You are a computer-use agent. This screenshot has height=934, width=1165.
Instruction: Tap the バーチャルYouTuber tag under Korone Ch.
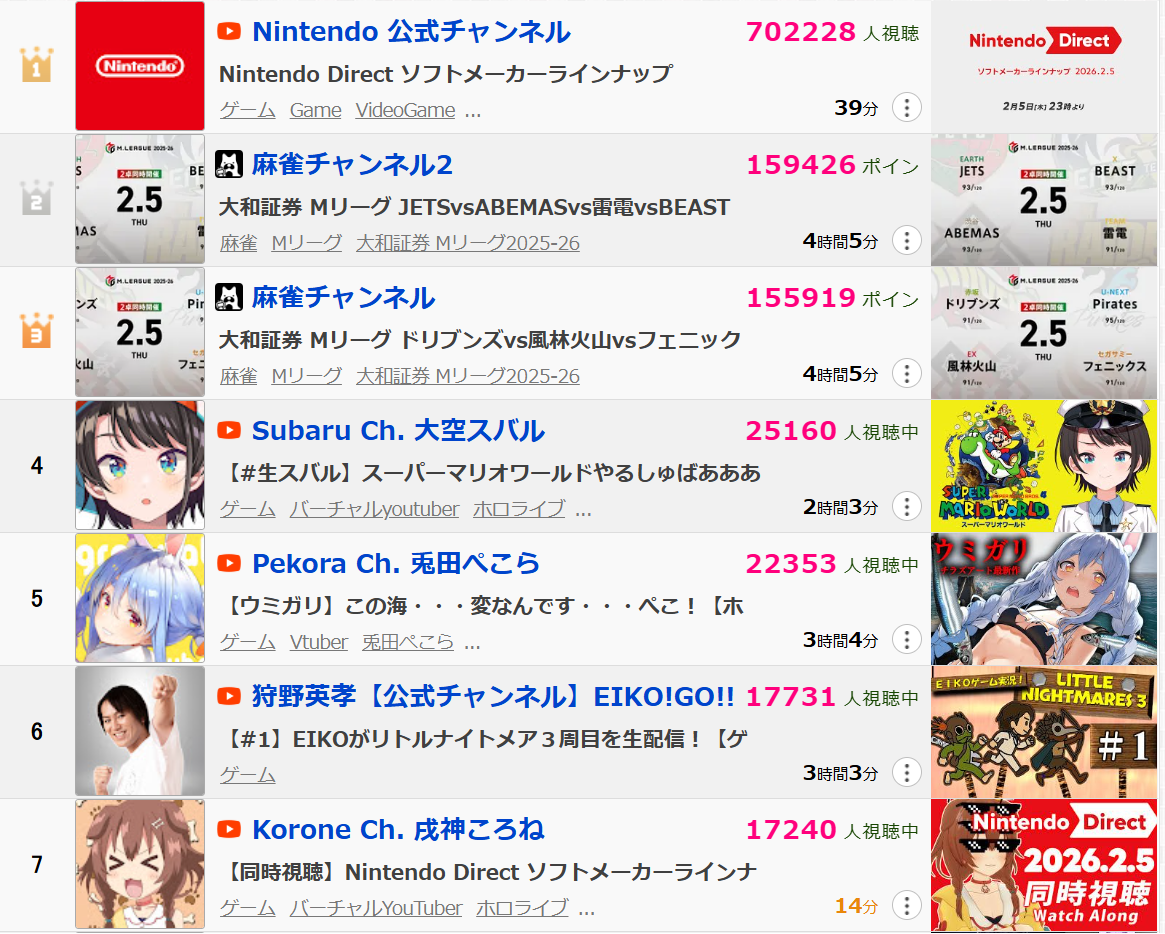click(376, 908)
